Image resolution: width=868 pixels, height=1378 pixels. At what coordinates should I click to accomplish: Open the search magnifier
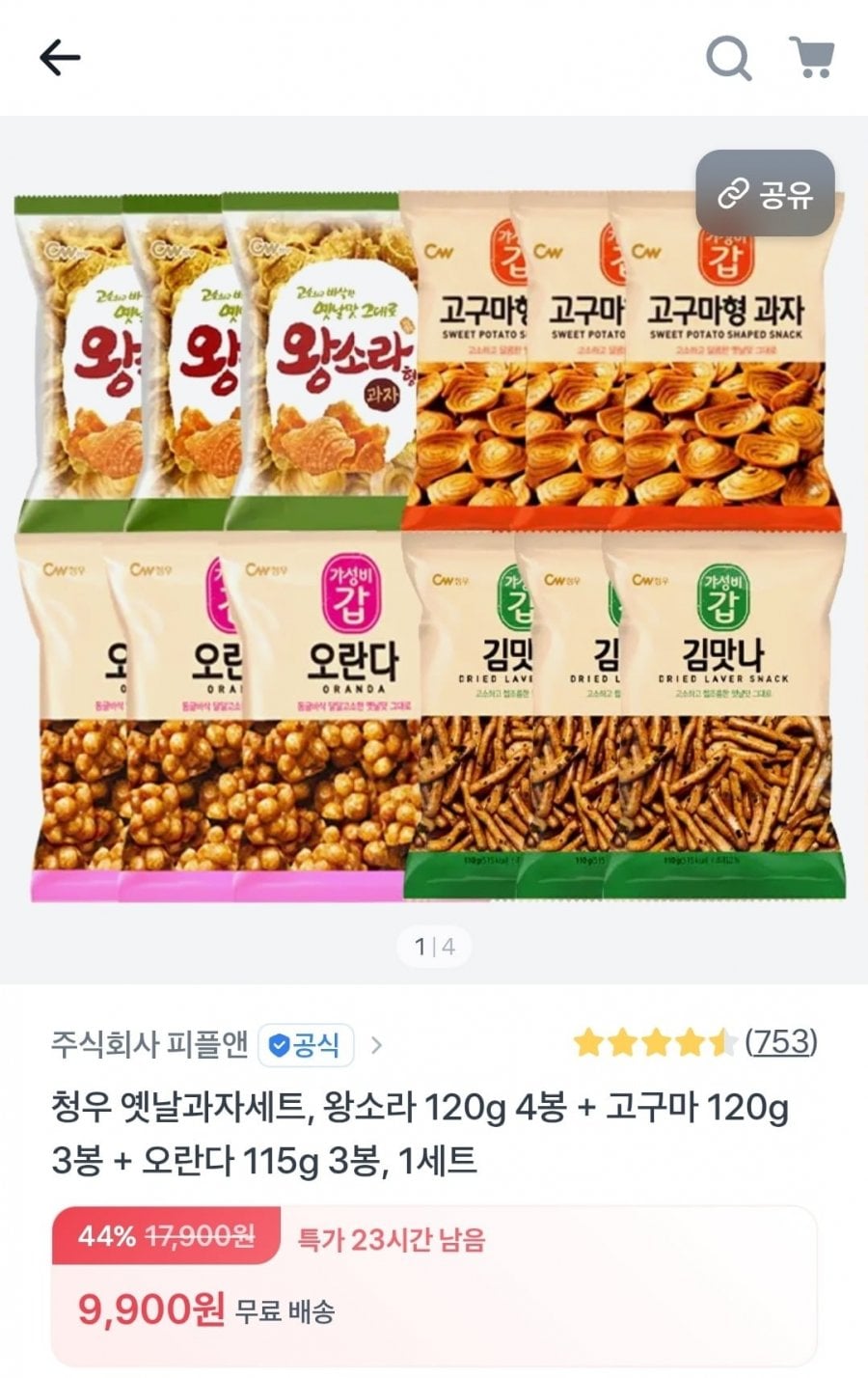(x=728, y=58)
